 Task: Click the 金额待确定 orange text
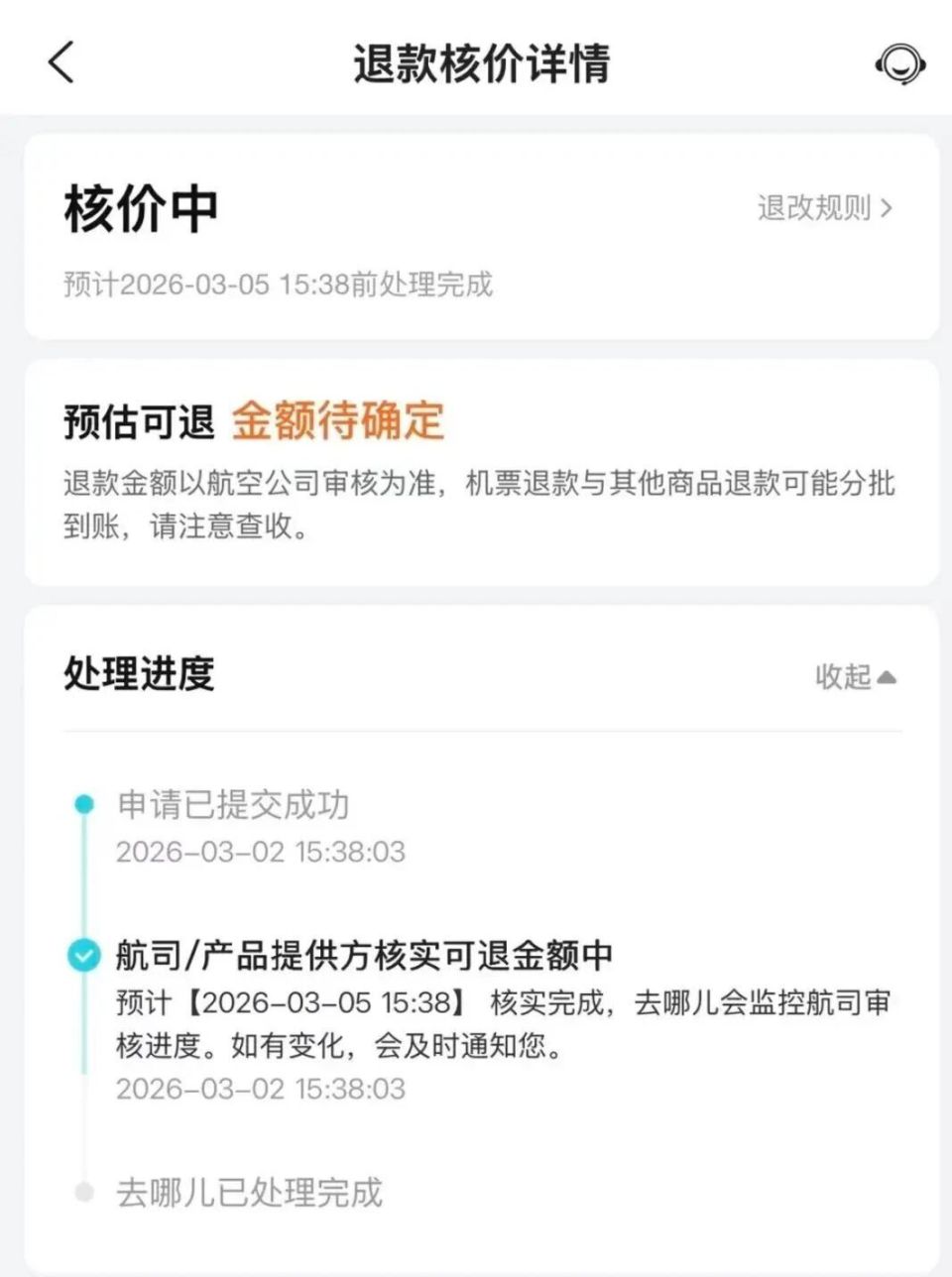(341, 420)
